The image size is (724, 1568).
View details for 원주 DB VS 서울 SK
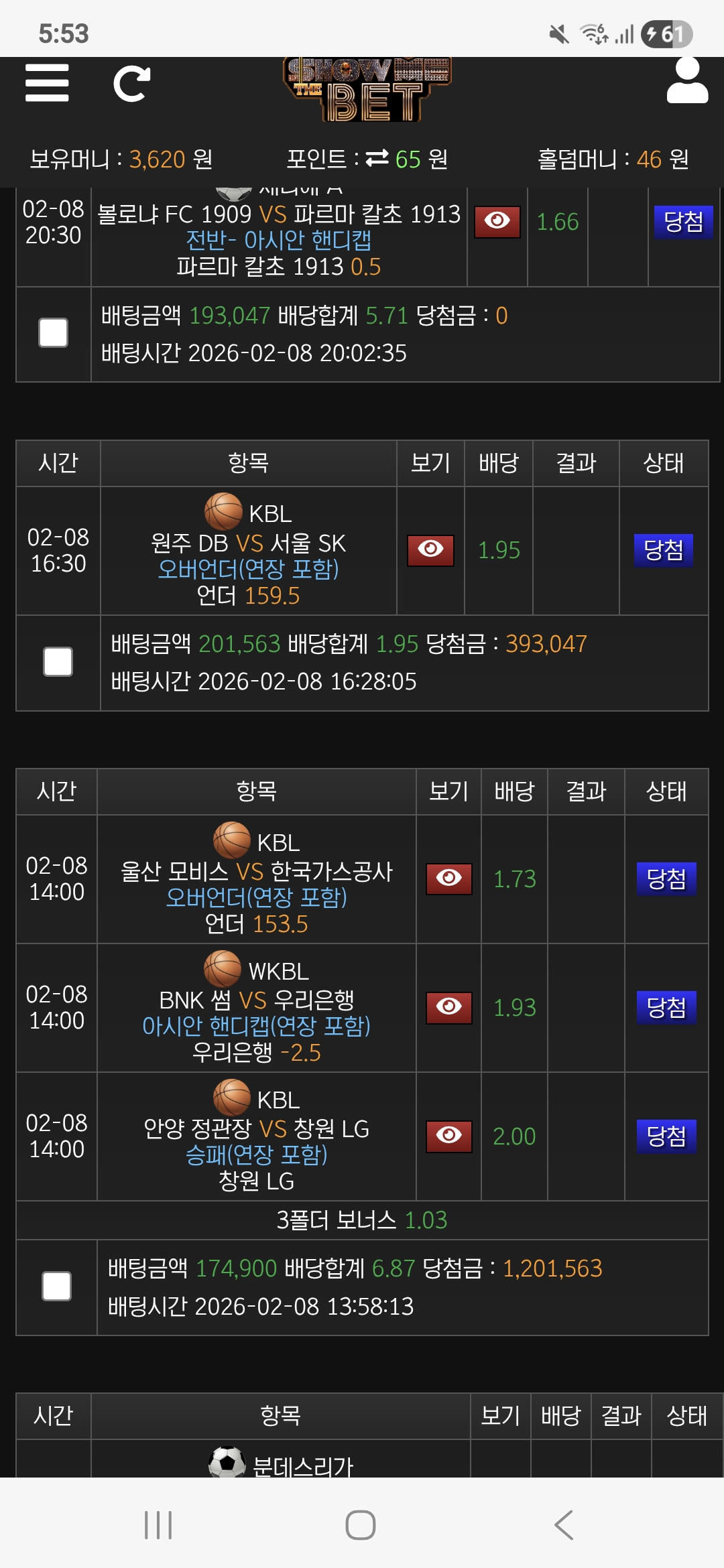pyautogui.click(x=430, y=550)
